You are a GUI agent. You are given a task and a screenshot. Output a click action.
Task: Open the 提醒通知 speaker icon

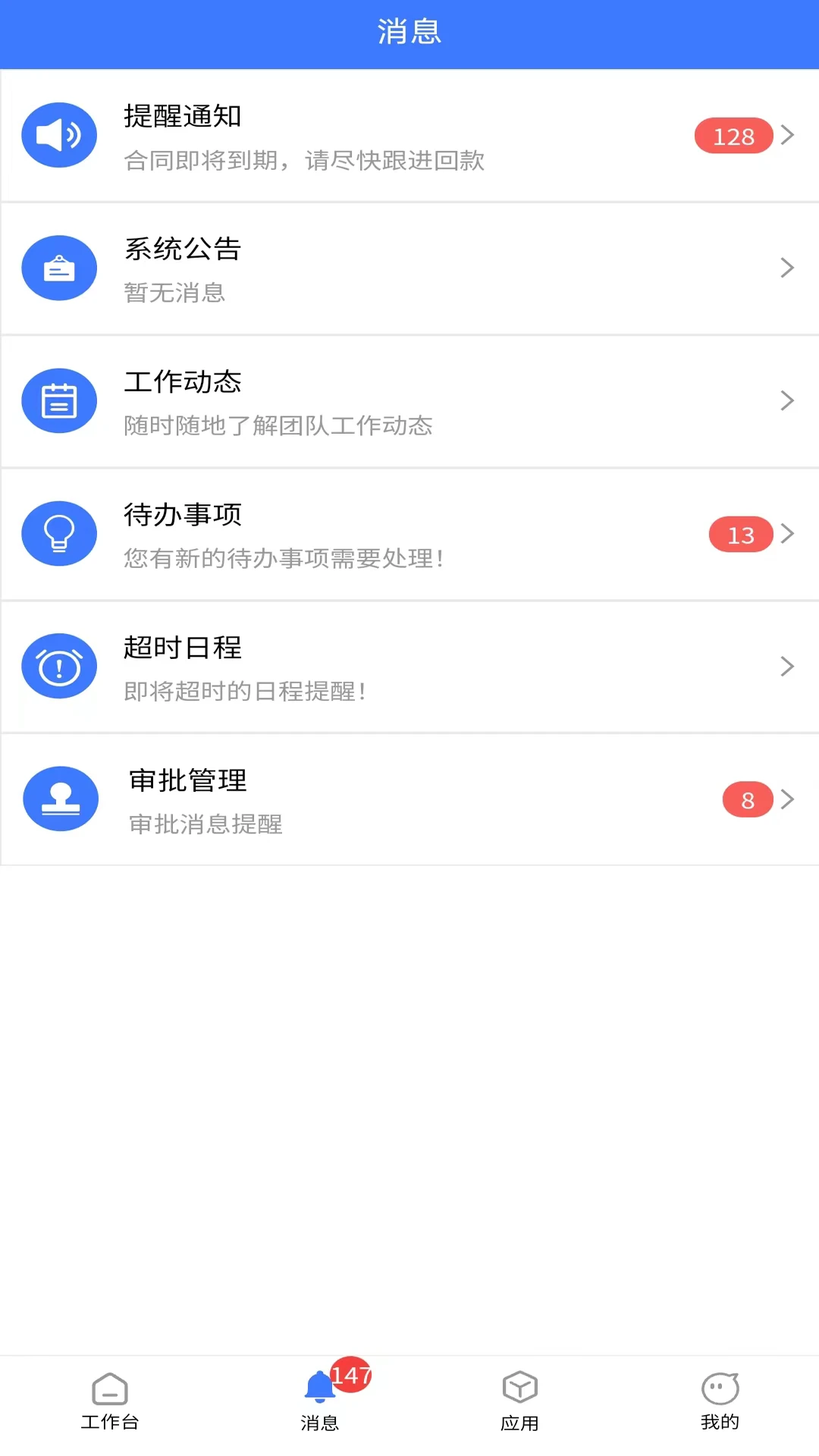pyautogui.click(x=59, y=134)
